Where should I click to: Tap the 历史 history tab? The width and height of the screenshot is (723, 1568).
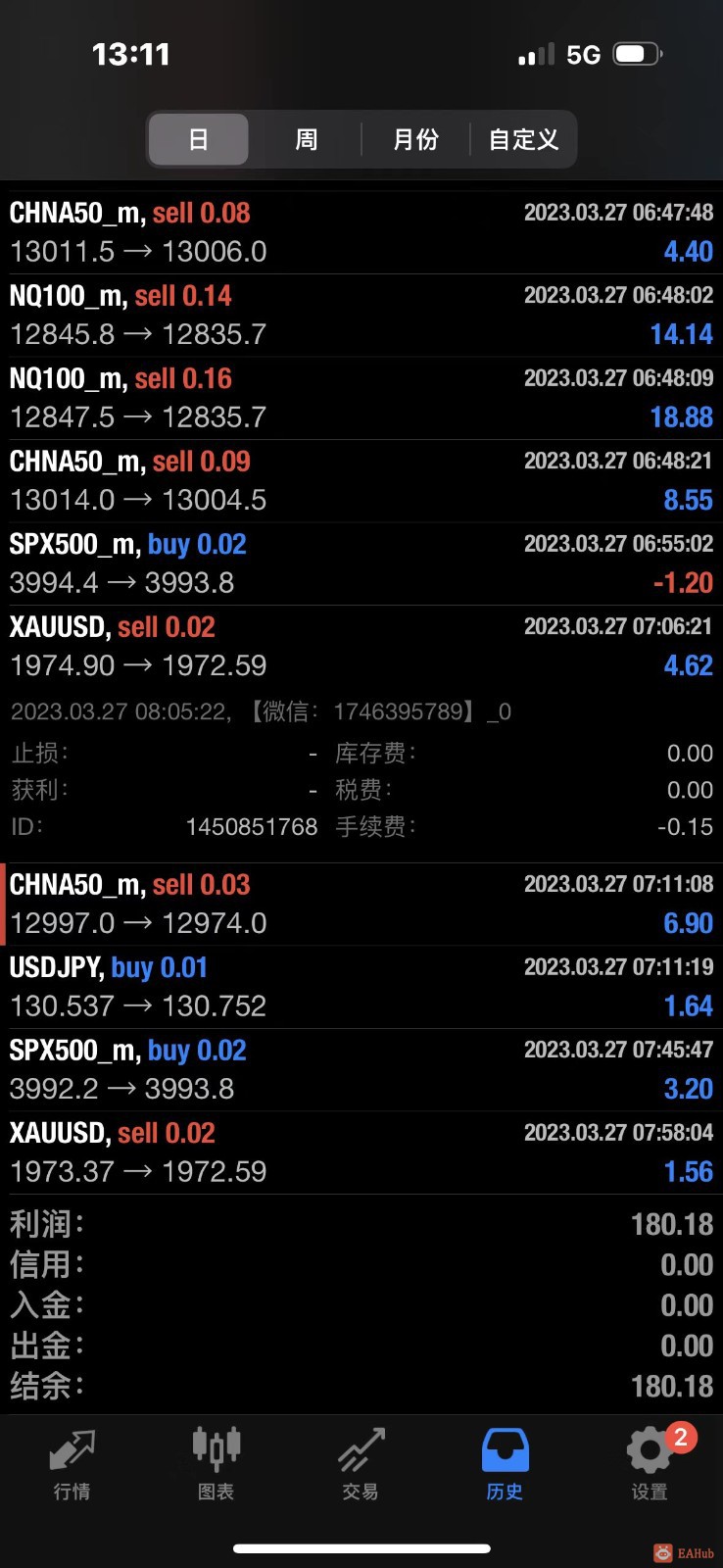tap(505, 1464)
